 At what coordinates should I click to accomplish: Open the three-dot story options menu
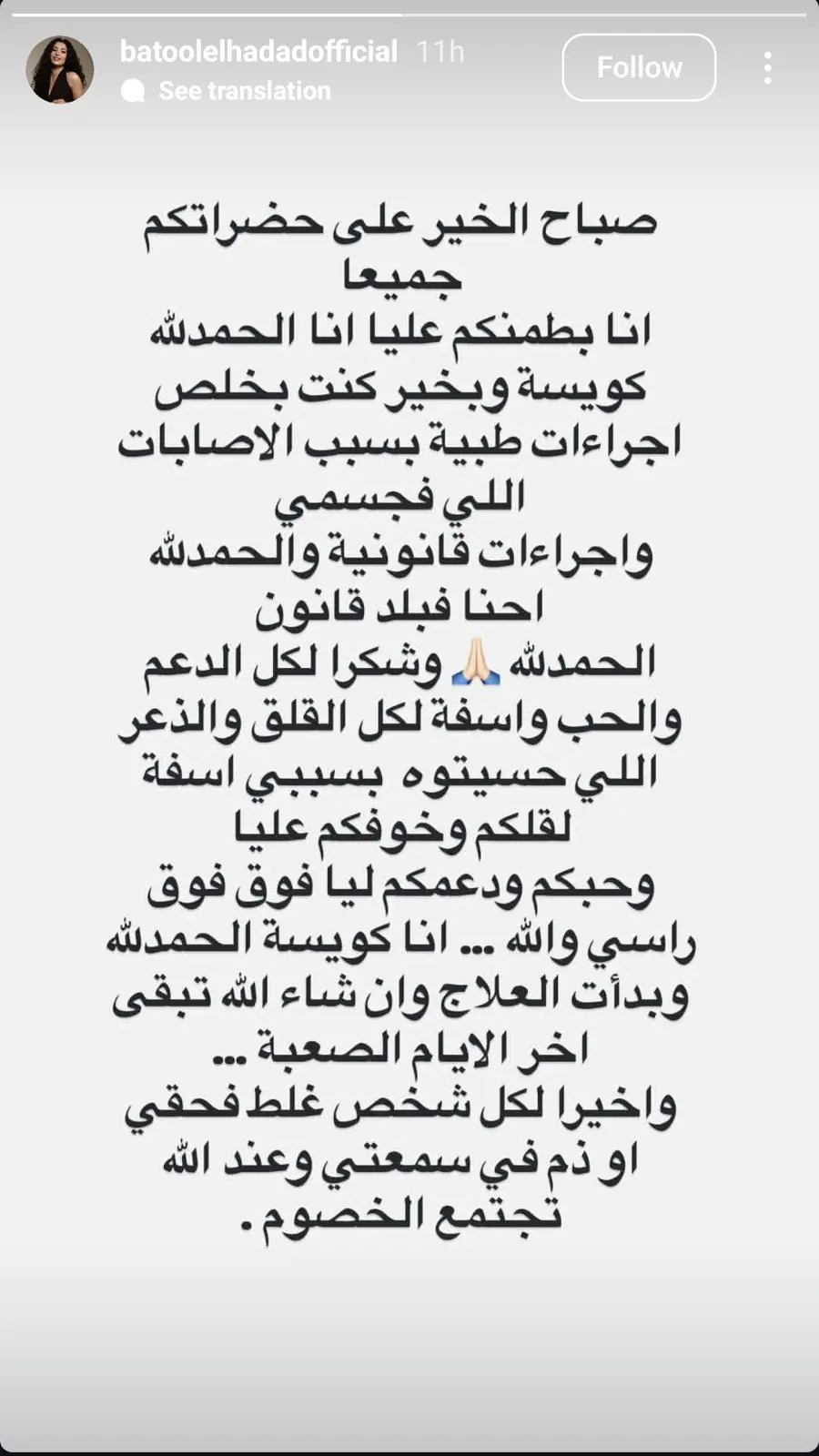click(768, 68)
